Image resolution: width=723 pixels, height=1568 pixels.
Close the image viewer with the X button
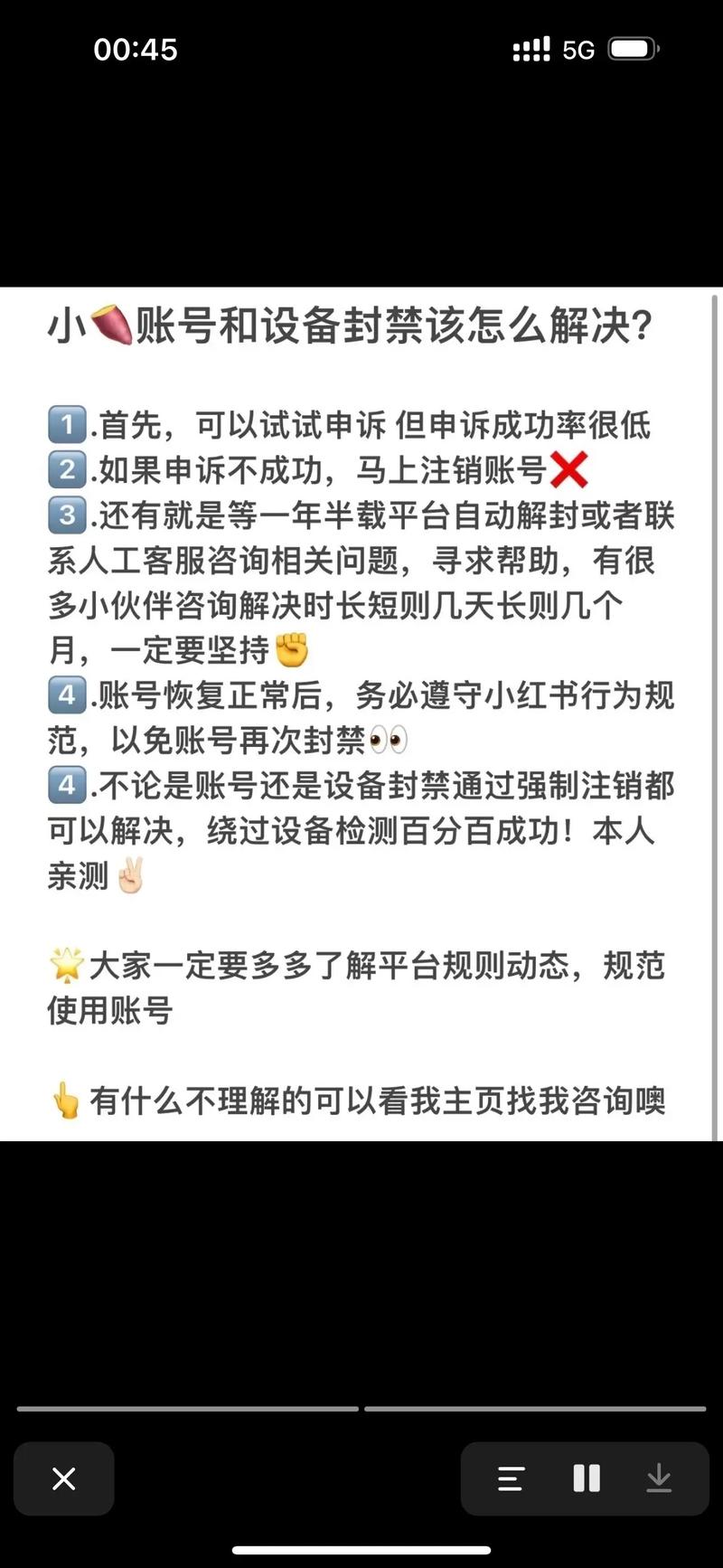(63, 1478)
